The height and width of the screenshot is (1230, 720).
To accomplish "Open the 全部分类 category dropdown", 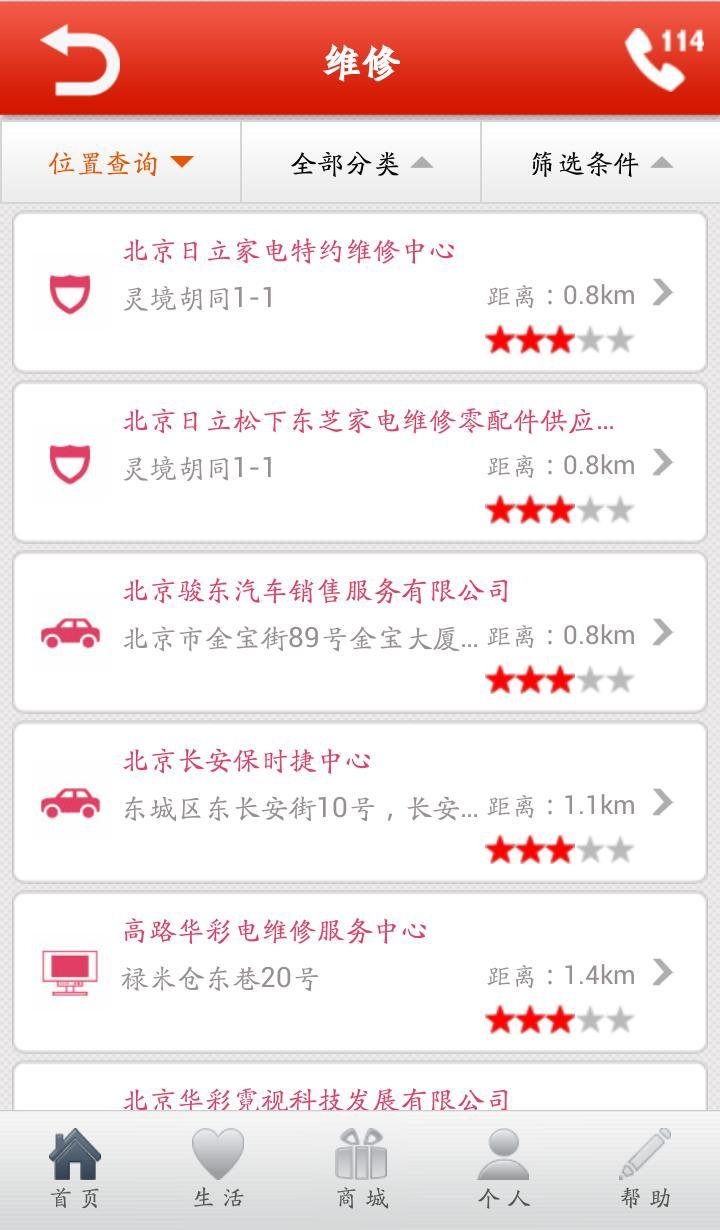I will coord(361,163).
